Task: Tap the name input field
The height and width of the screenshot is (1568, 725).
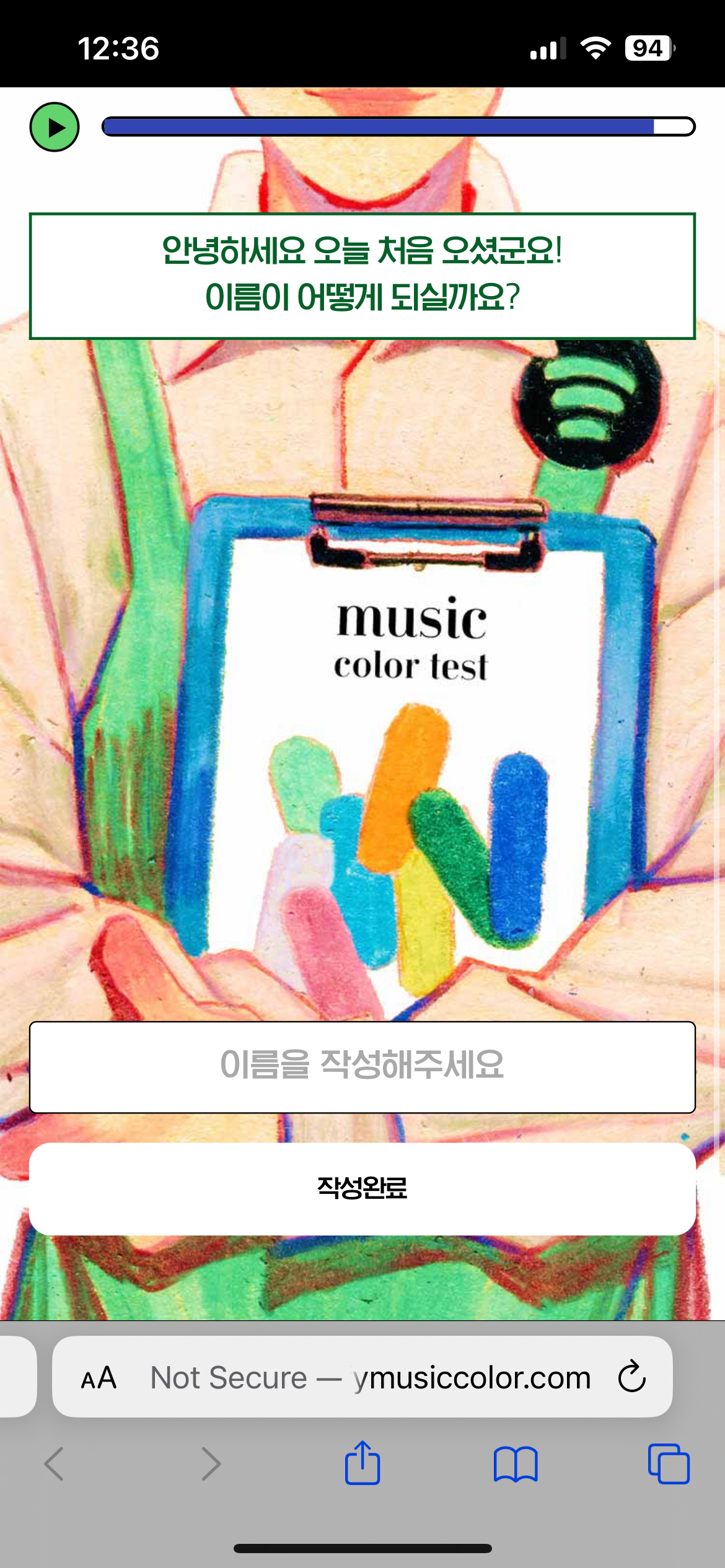Action: coord(362,1067)
